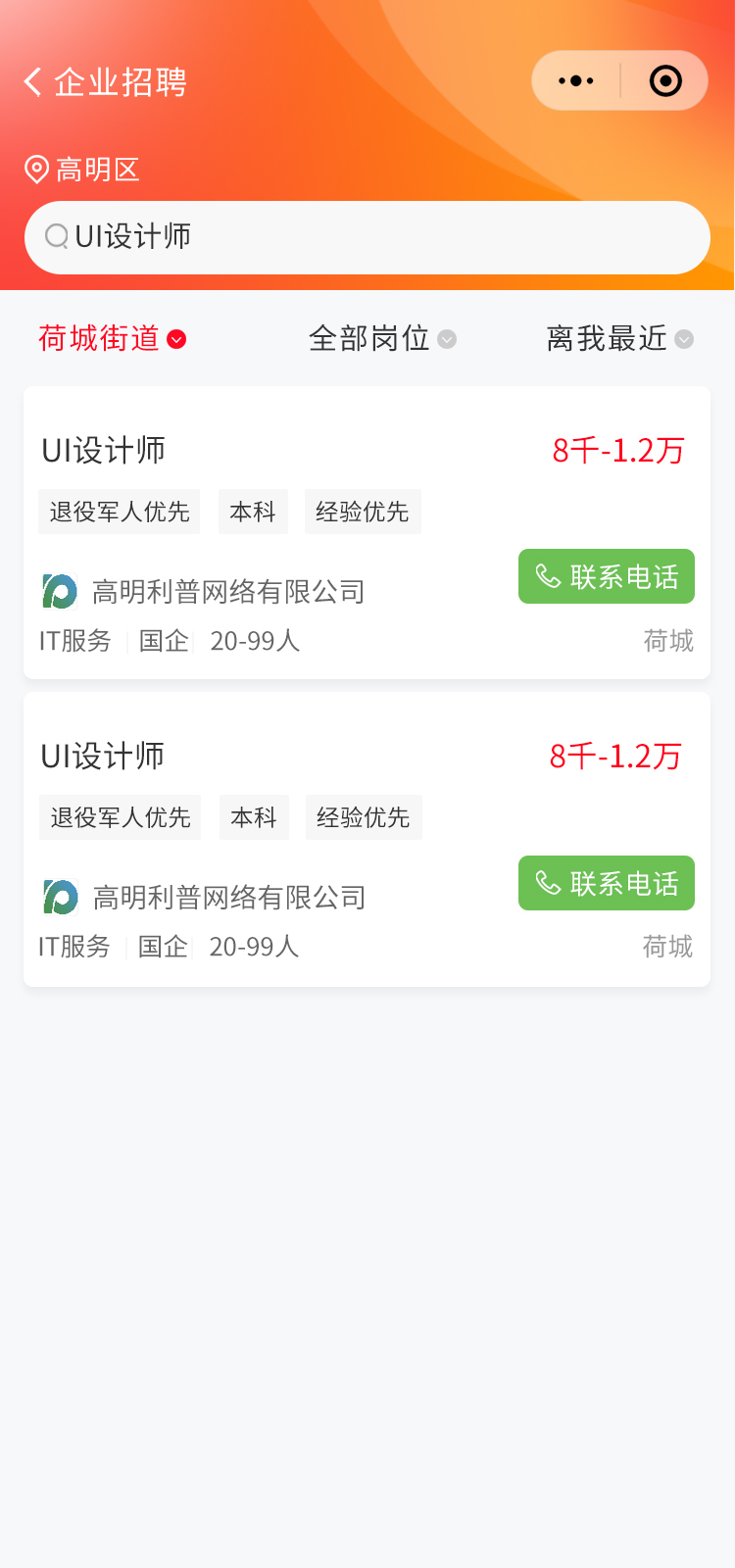Go back from 企业招聘 page
735x1568 pixels.
[x=33, y=82]
